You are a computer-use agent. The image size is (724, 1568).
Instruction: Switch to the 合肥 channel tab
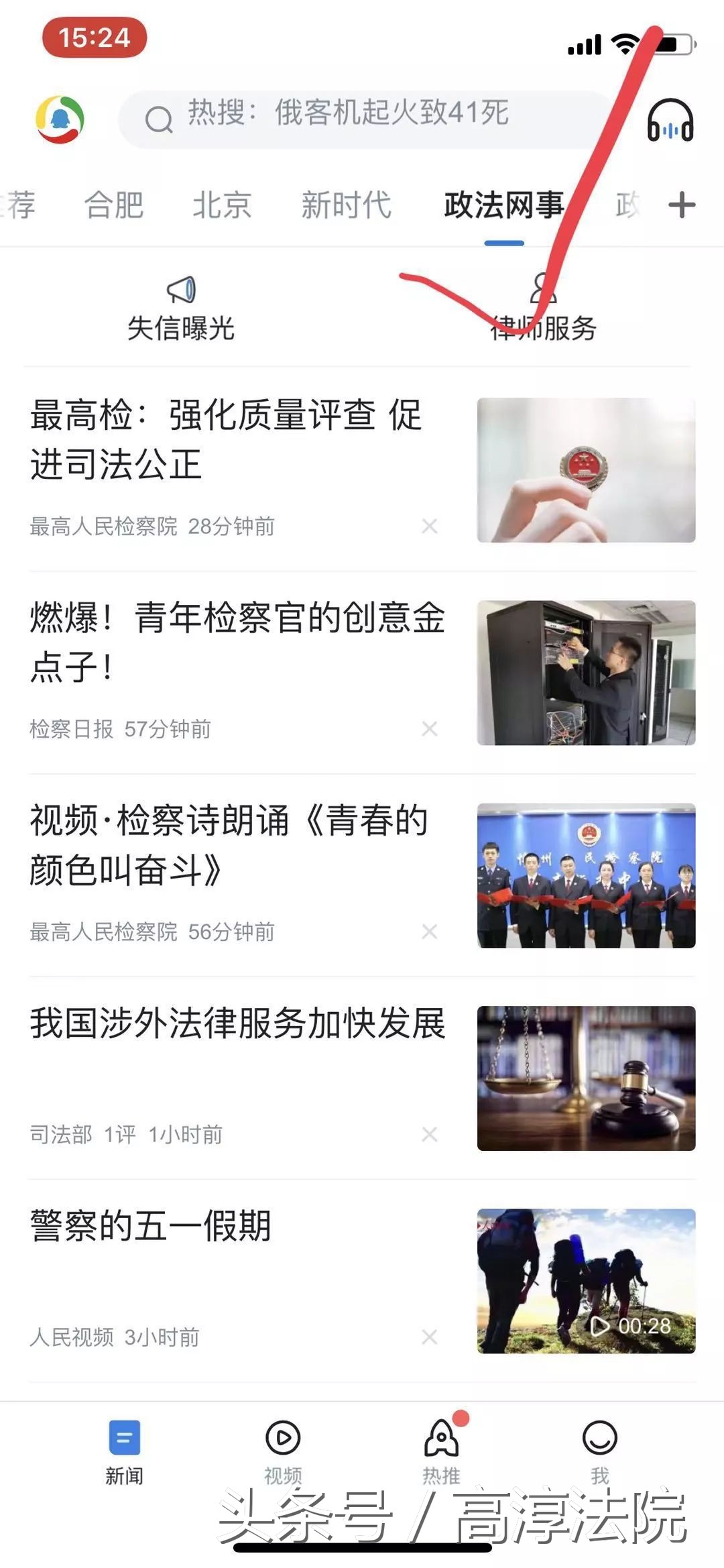[114, 205]
